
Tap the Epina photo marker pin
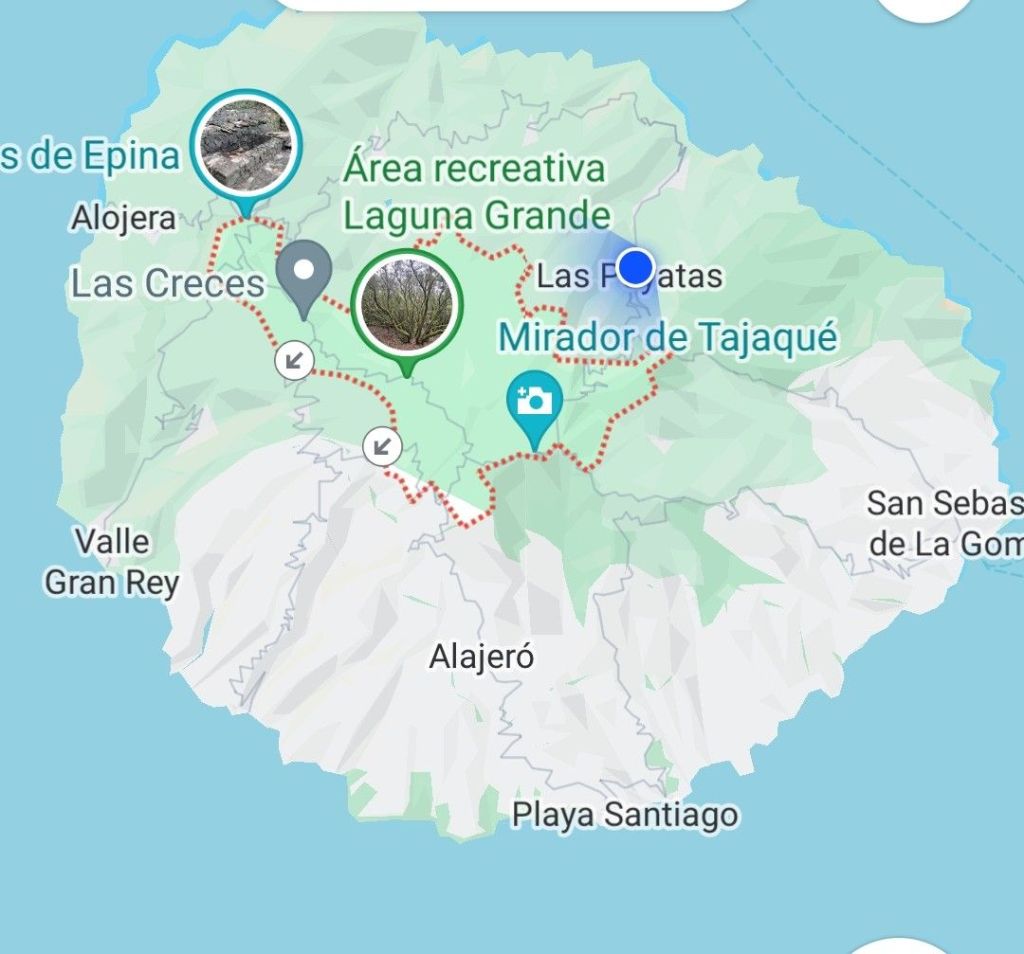(246, 144)
